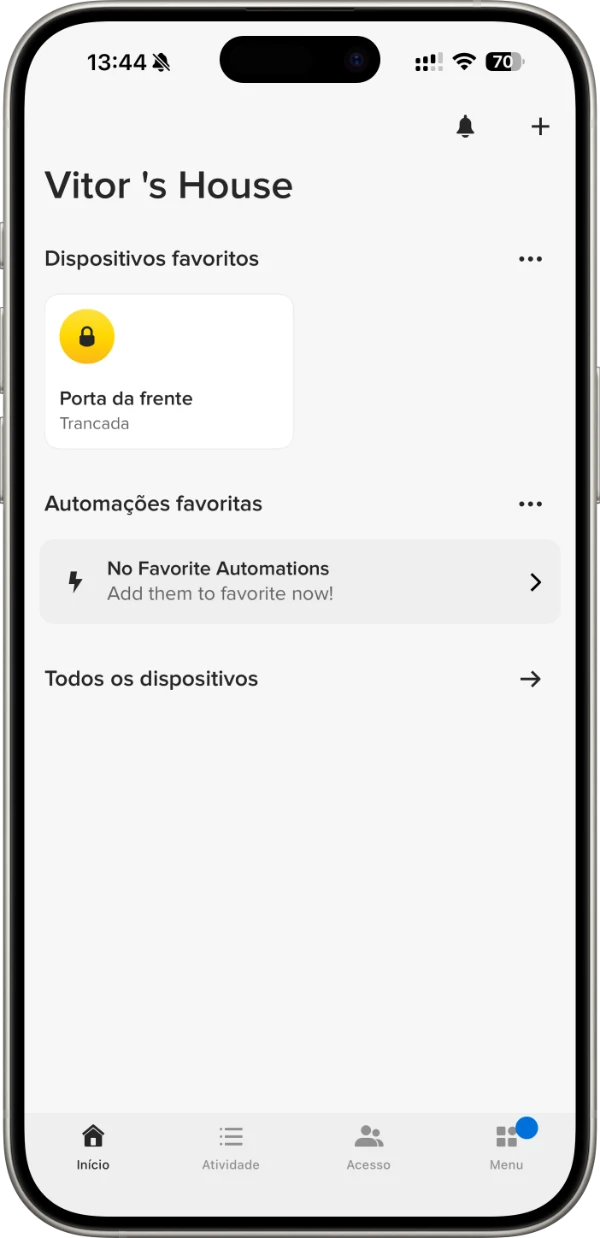Image resolution: width=600 pixels, height=1238 pixels.
Task: Switch to the Início tab
Action: coord(93,1147)
